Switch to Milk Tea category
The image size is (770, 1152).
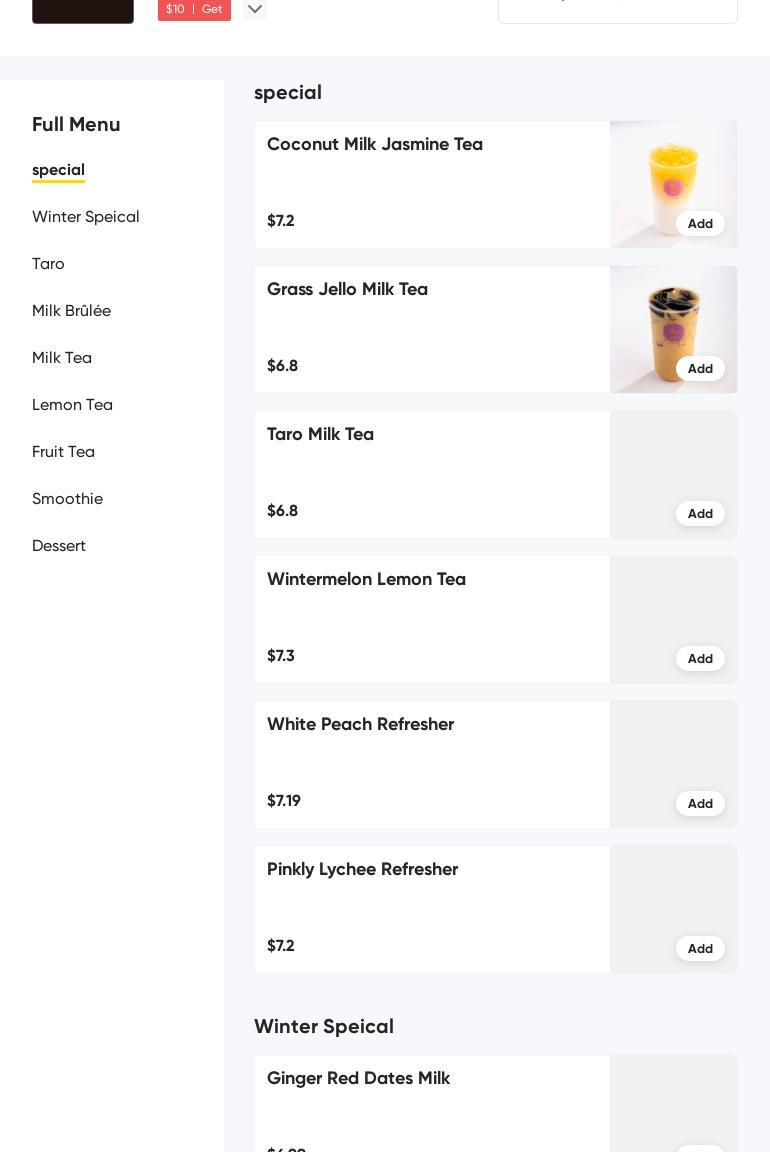62,358
